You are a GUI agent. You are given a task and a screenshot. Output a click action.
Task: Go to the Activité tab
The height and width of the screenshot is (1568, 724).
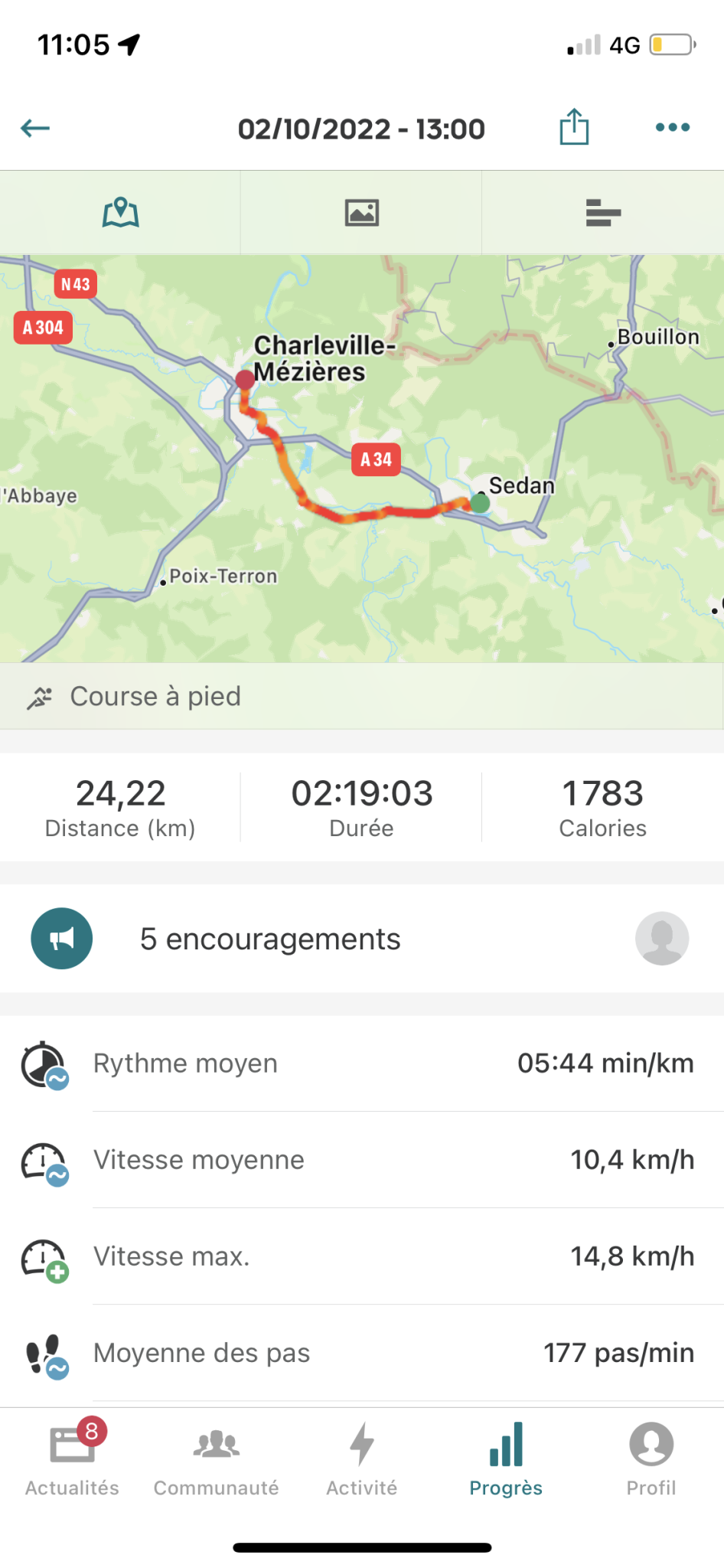362,1458
